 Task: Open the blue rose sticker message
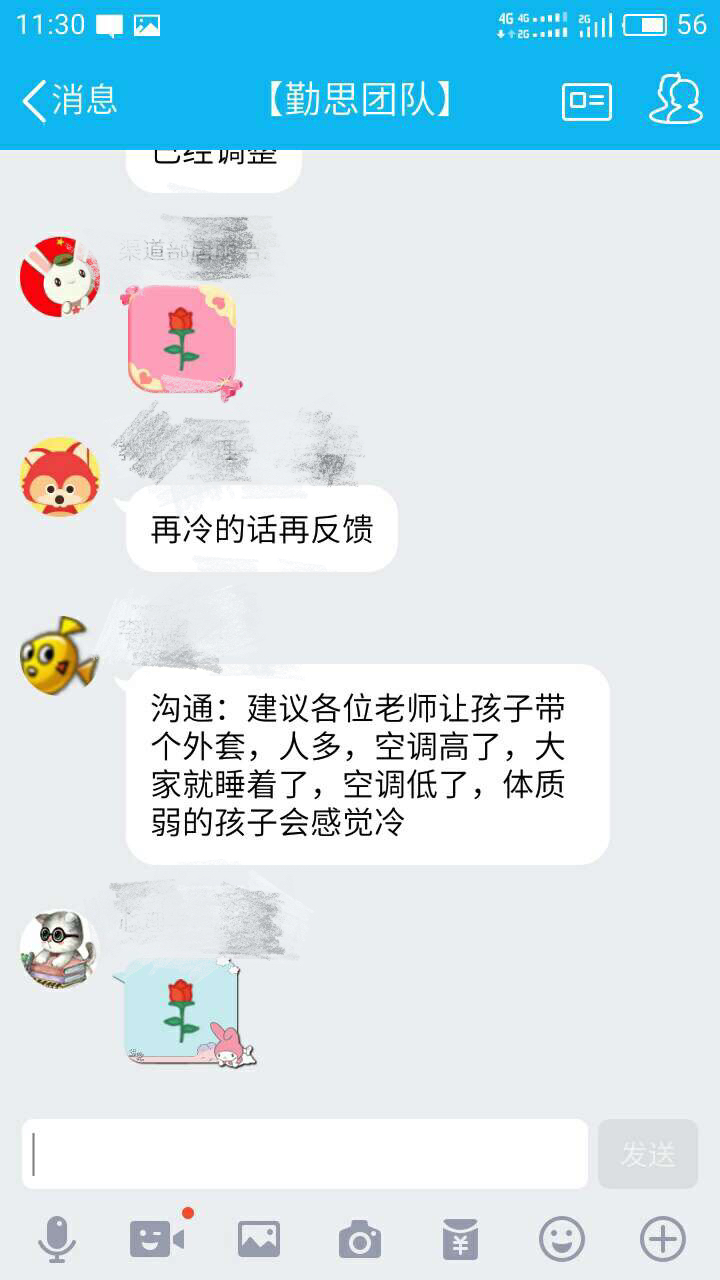point(184,1012)
